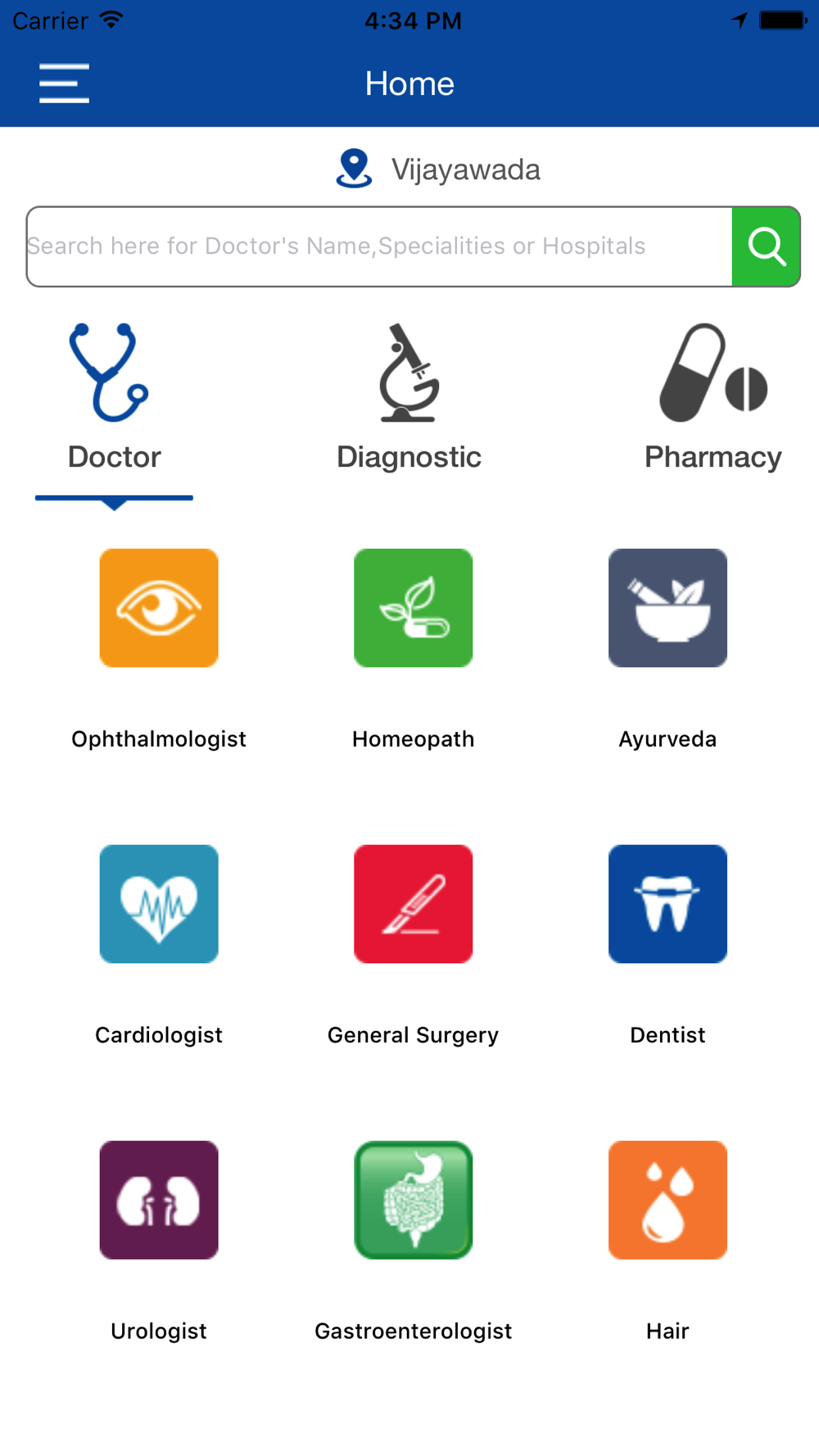819x1456 pixels.
Task: Tap the green search button
Action: (766, 246)
